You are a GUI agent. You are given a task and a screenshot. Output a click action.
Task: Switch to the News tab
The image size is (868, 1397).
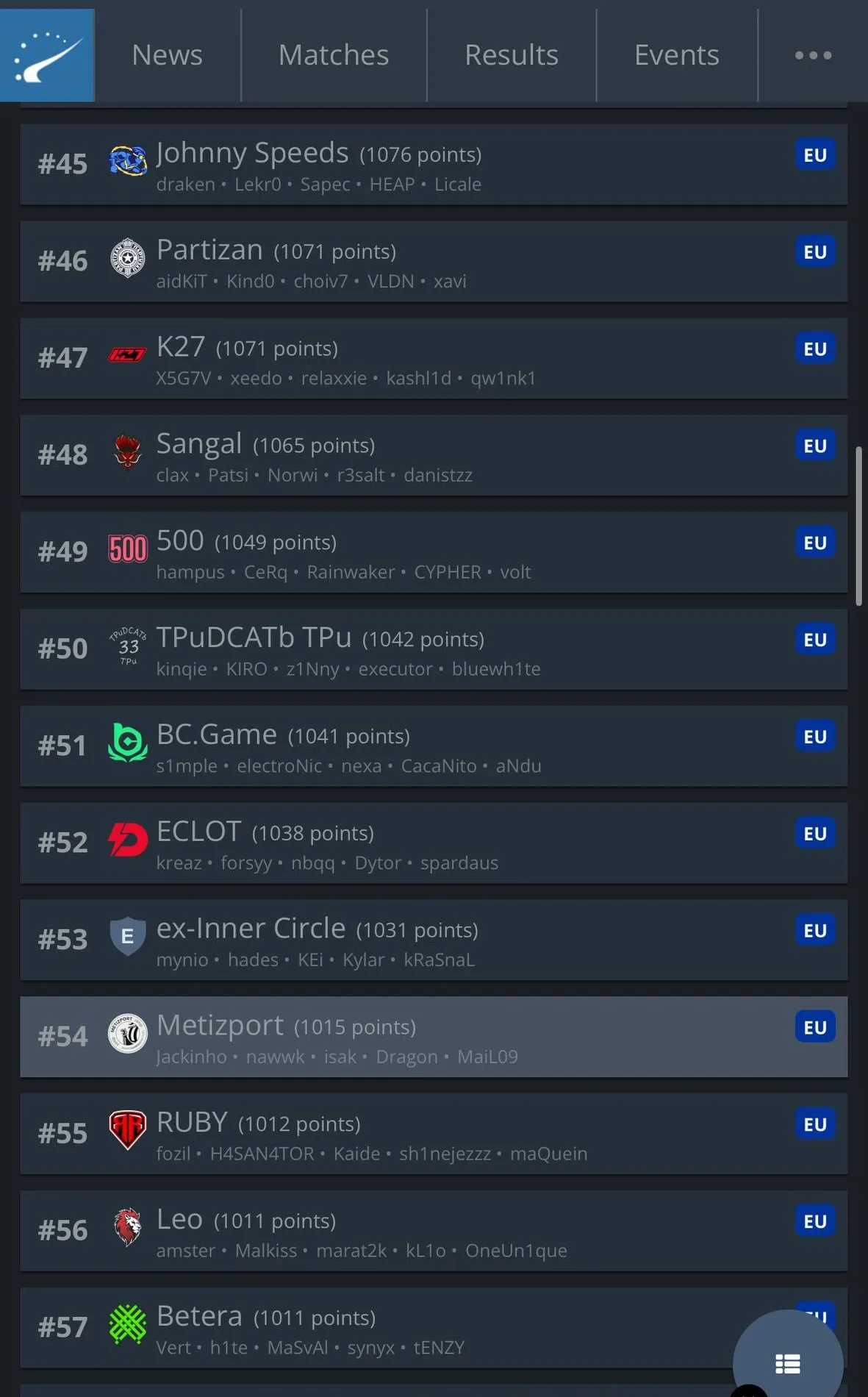pos(167,55)
